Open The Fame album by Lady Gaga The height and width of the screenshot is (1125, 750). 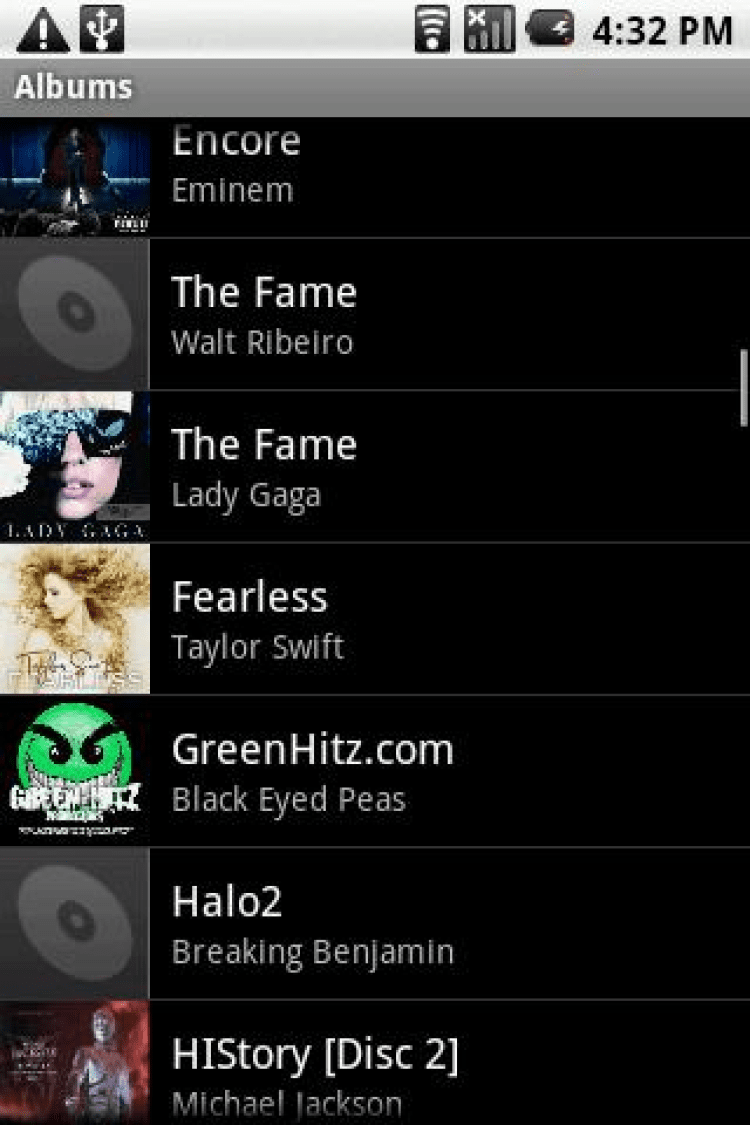click(375, 467)
